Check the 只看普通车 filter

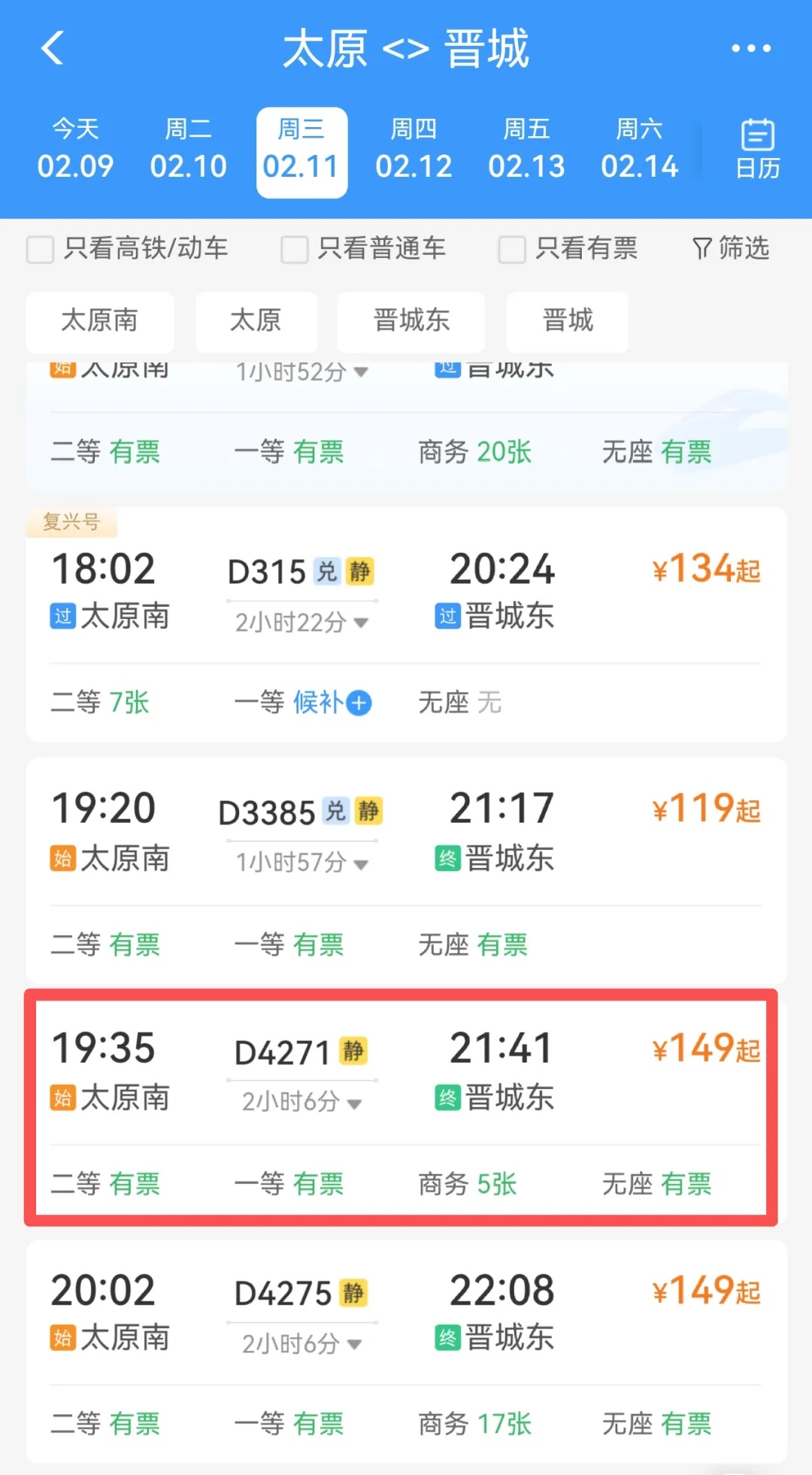tap(294, 249)
